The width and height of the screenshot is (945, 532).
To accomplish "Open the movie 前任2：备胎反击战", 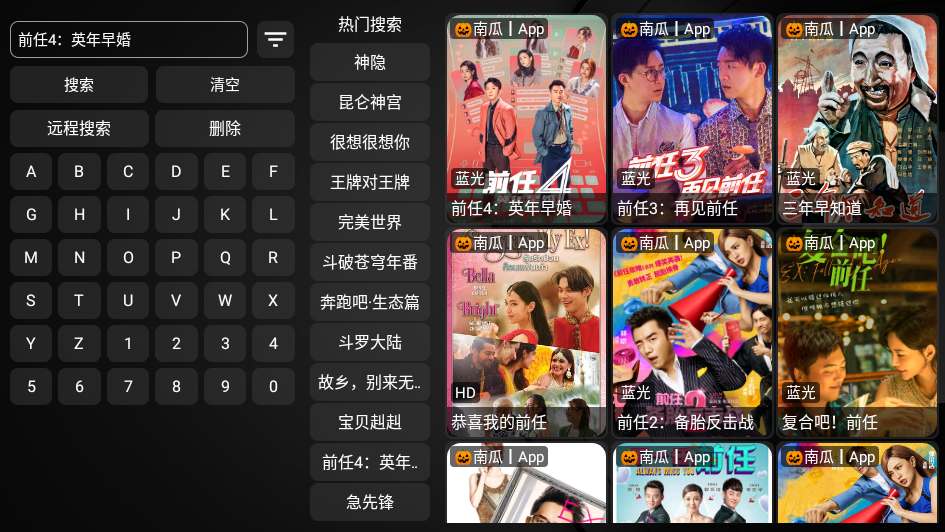I will (x=692, y=330).
